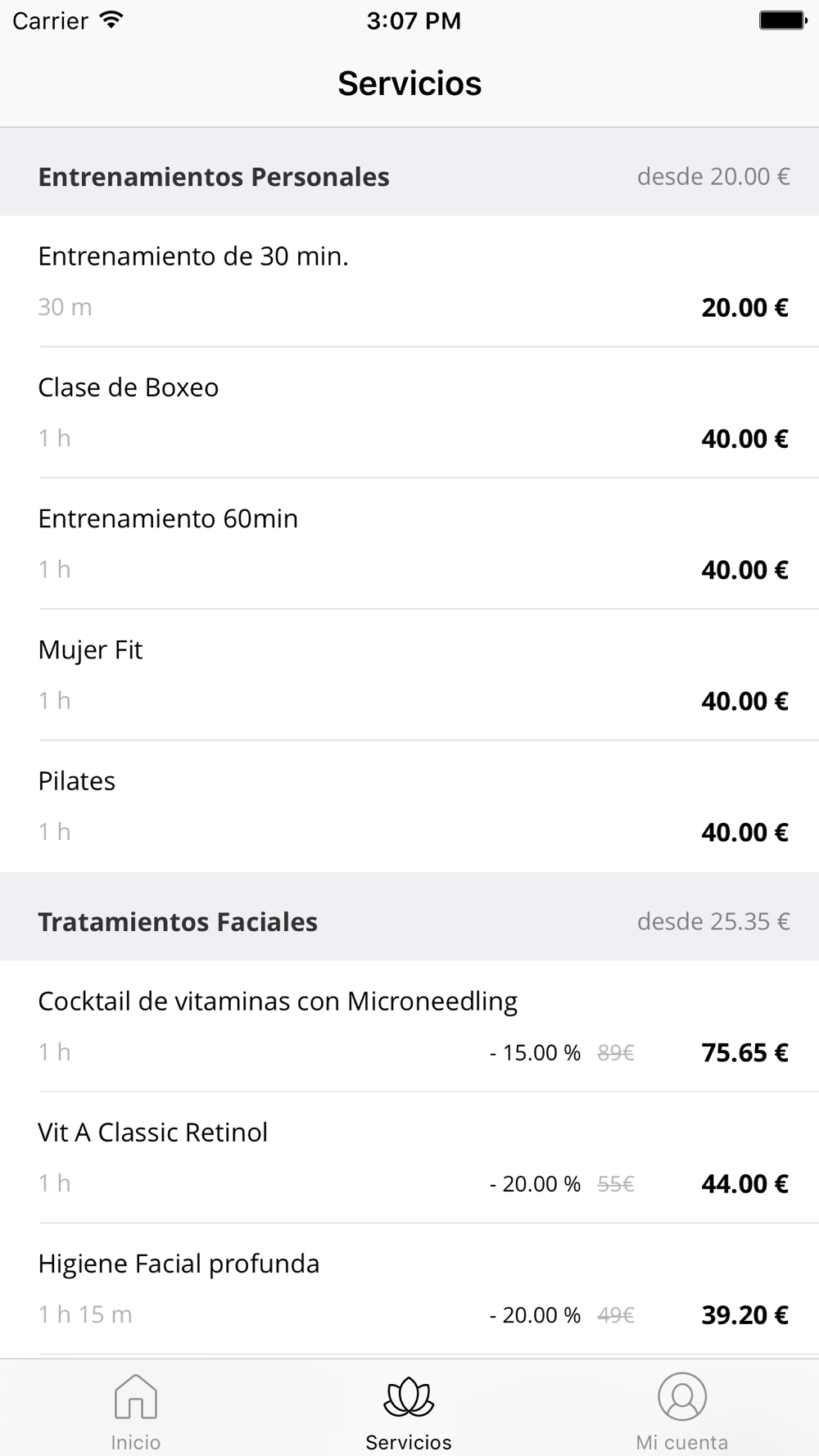Switch to the Mi cuenta tab
Viewport: 819px width, 1456px height.
(x=681, y=1410)
